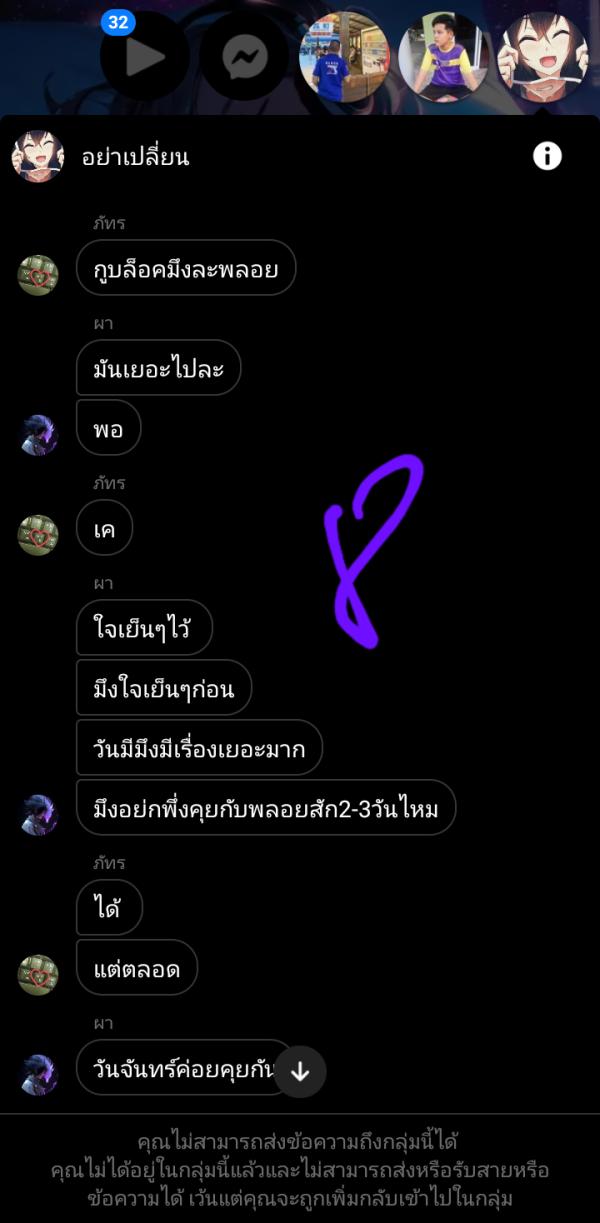600x1223 pixels.
Task: Switch to the chat head showing a blue shirt
Action: click(x=344, y=57)
